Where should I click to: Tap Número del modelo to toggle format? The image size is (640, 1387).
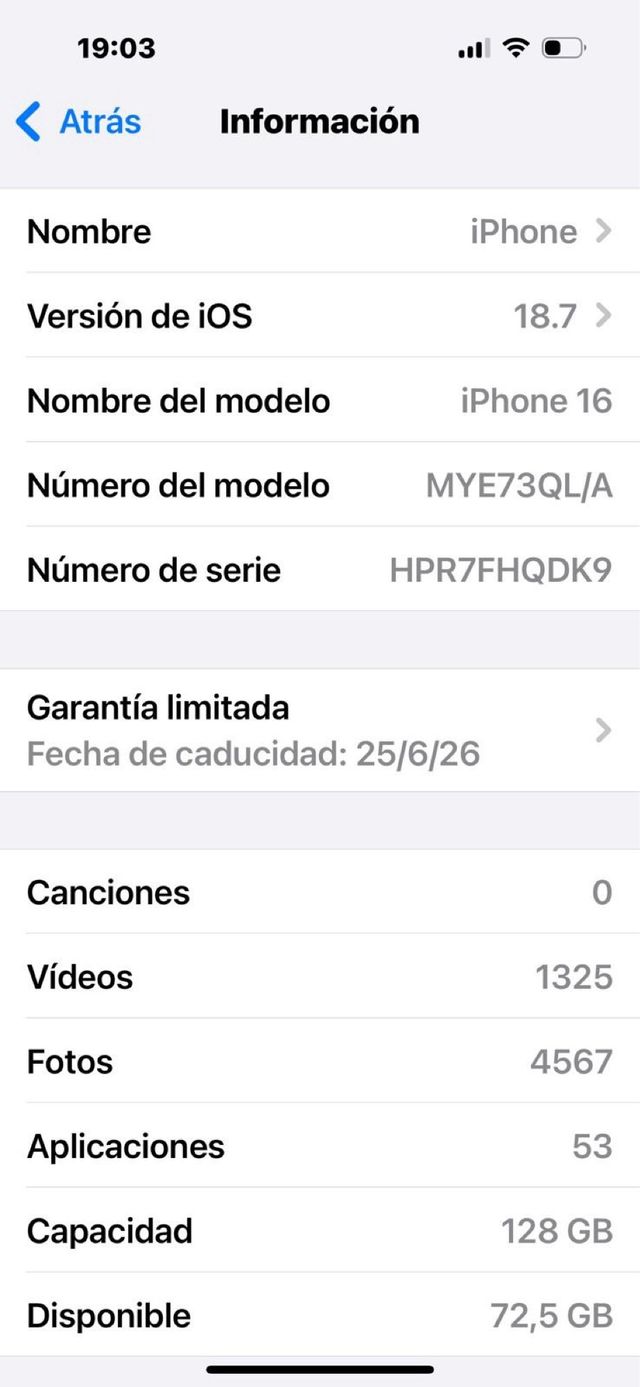point(320,486)
